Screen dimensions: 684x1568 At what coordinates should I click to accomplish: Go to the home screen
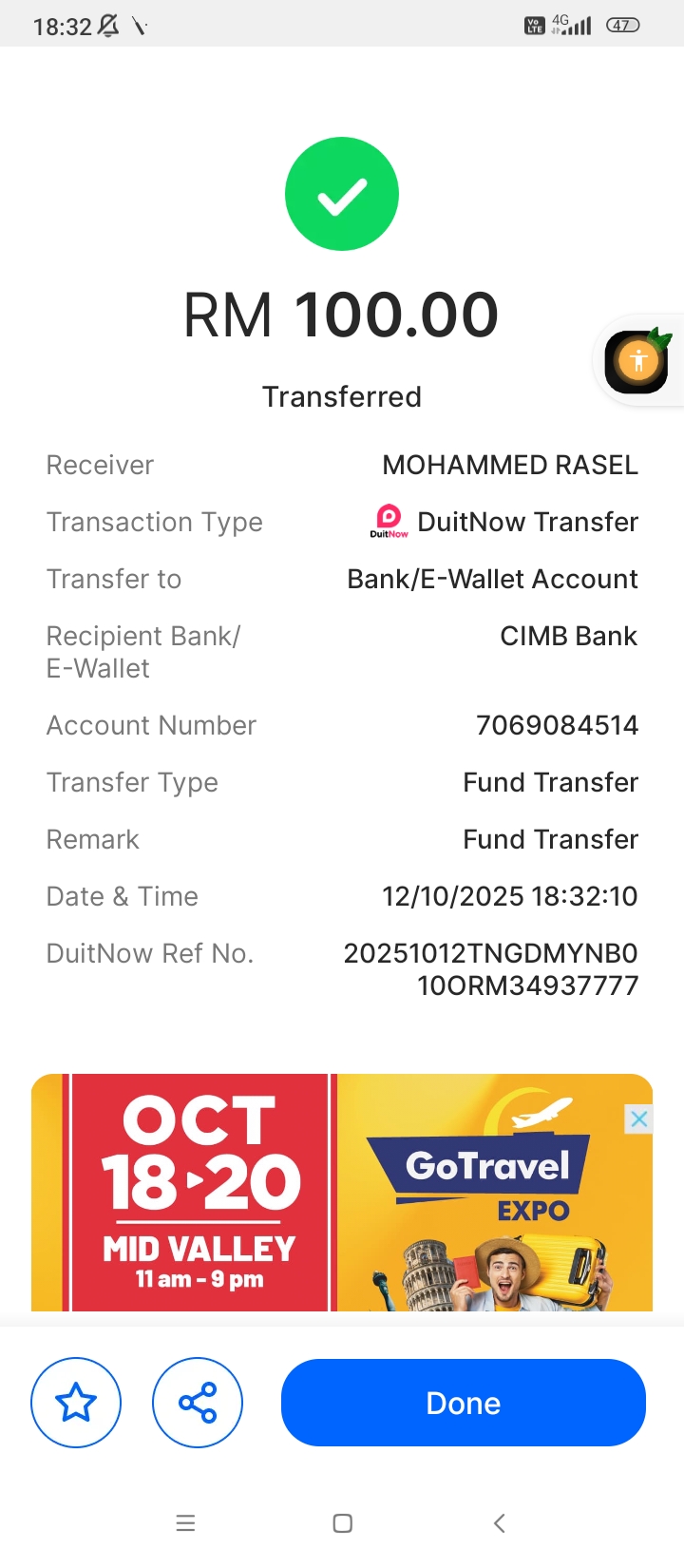coord(343,1523)
